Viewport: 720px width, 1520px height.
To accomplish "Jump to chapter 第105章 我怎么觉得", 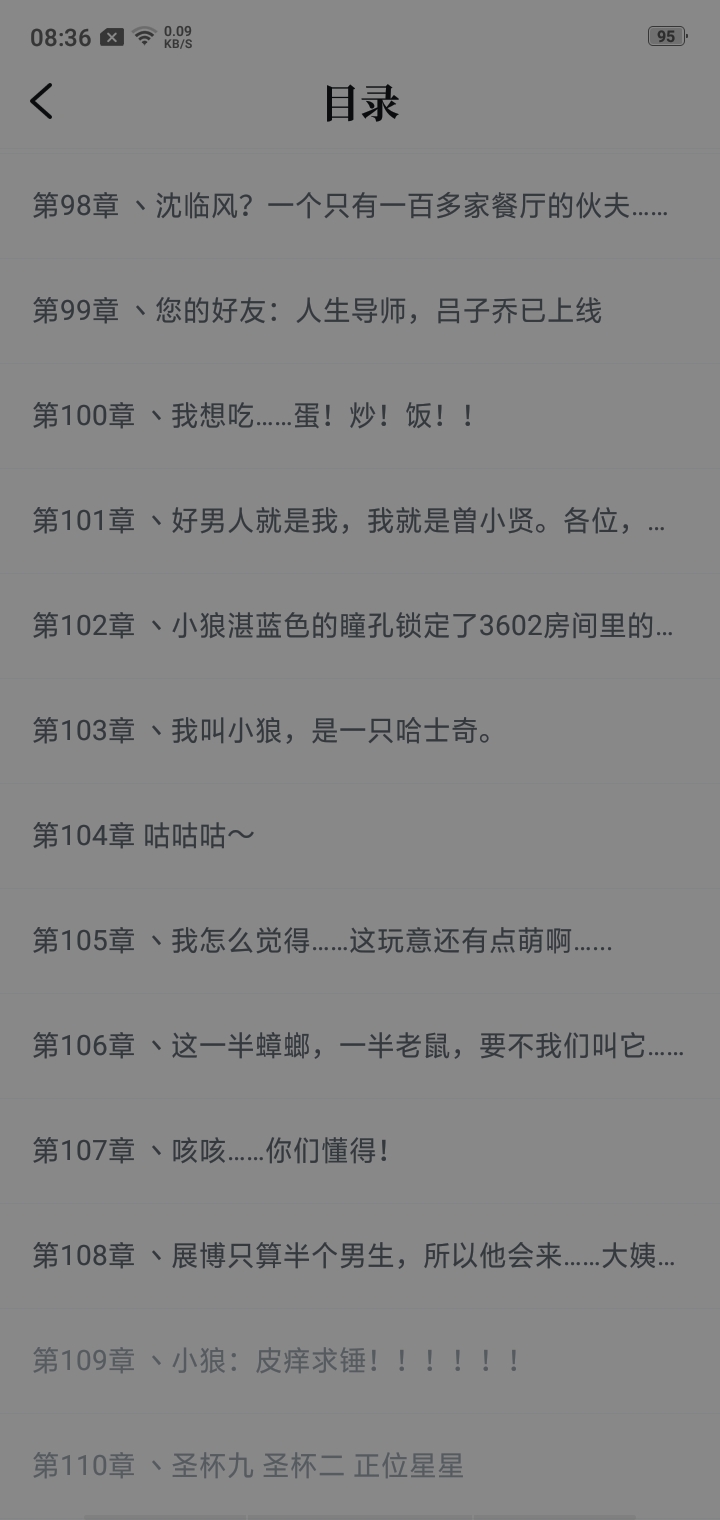I will coord(322,941).
